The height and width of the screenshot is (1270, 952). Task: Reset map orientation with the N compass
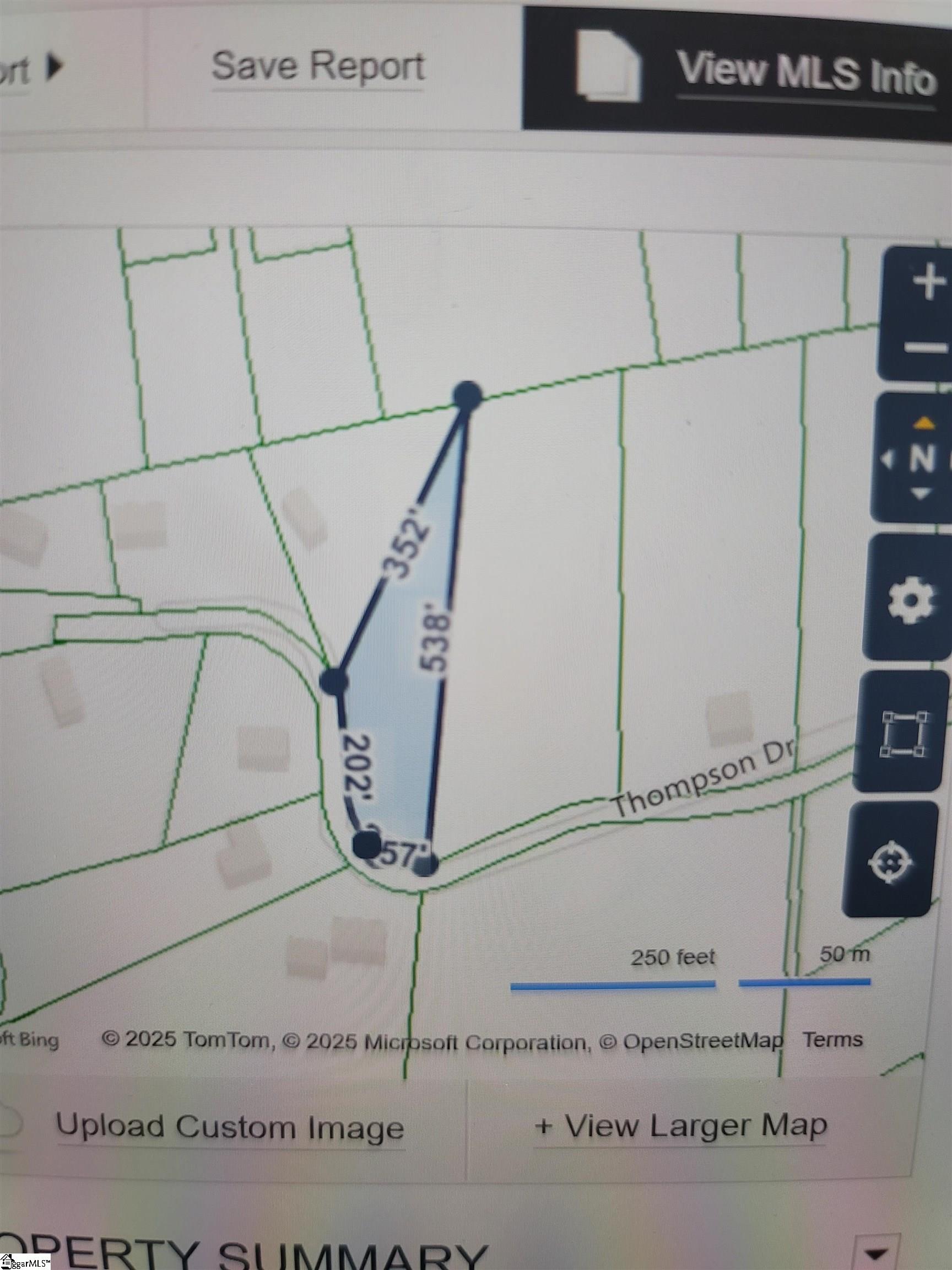pyautogui.click(x=922, y=458)
